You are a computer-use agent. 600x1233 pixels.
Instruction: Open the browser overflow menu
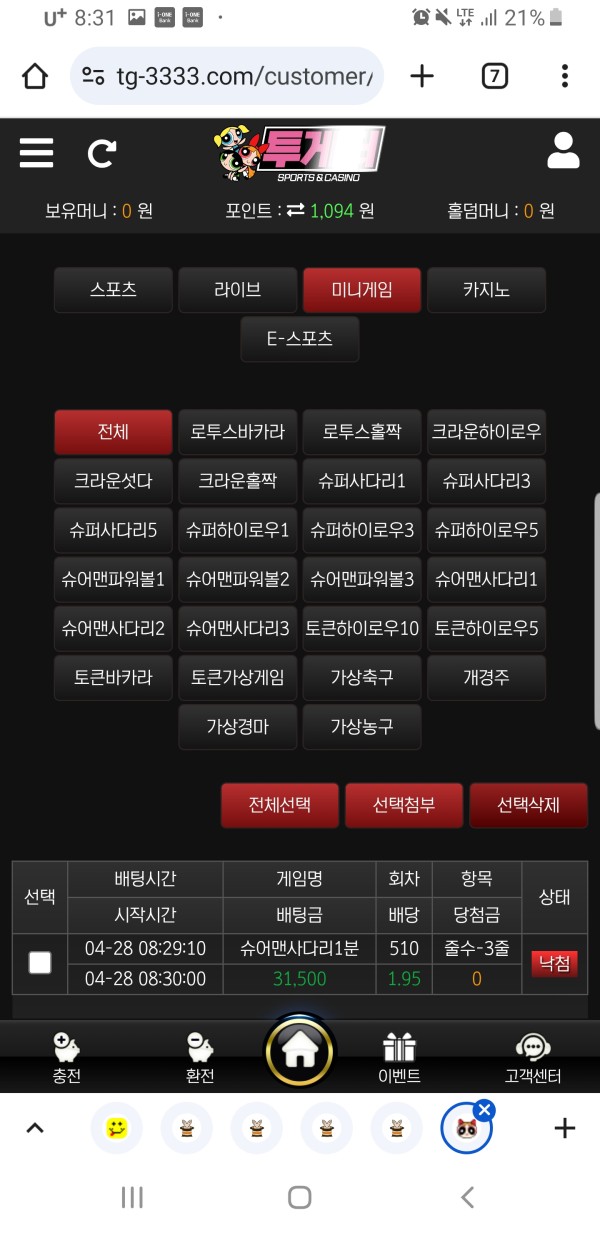(x=565, y=76)
